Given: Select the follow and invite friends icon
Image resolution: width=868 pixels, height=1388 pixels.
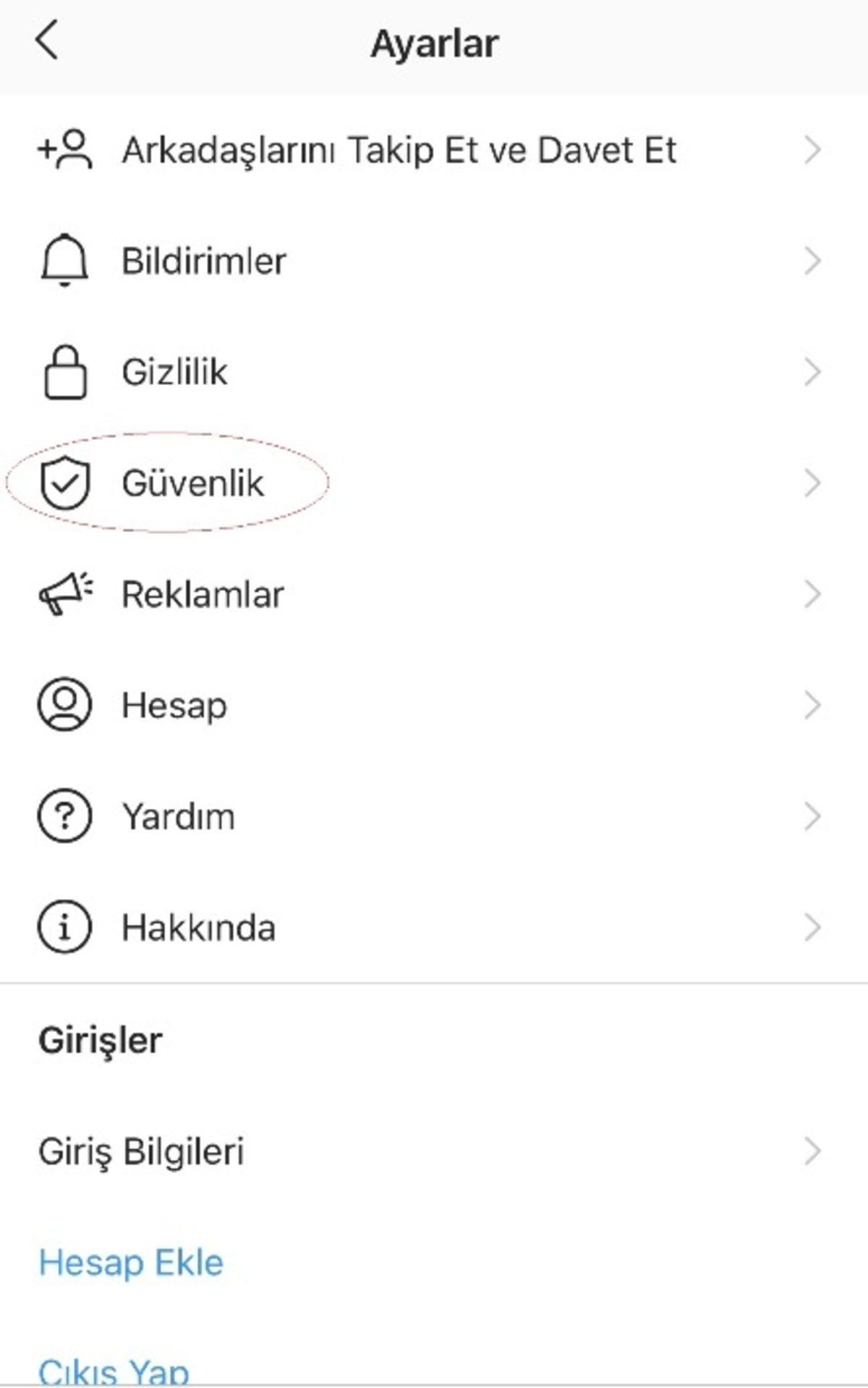Looking at the screenshot, I should coord(64,151).
